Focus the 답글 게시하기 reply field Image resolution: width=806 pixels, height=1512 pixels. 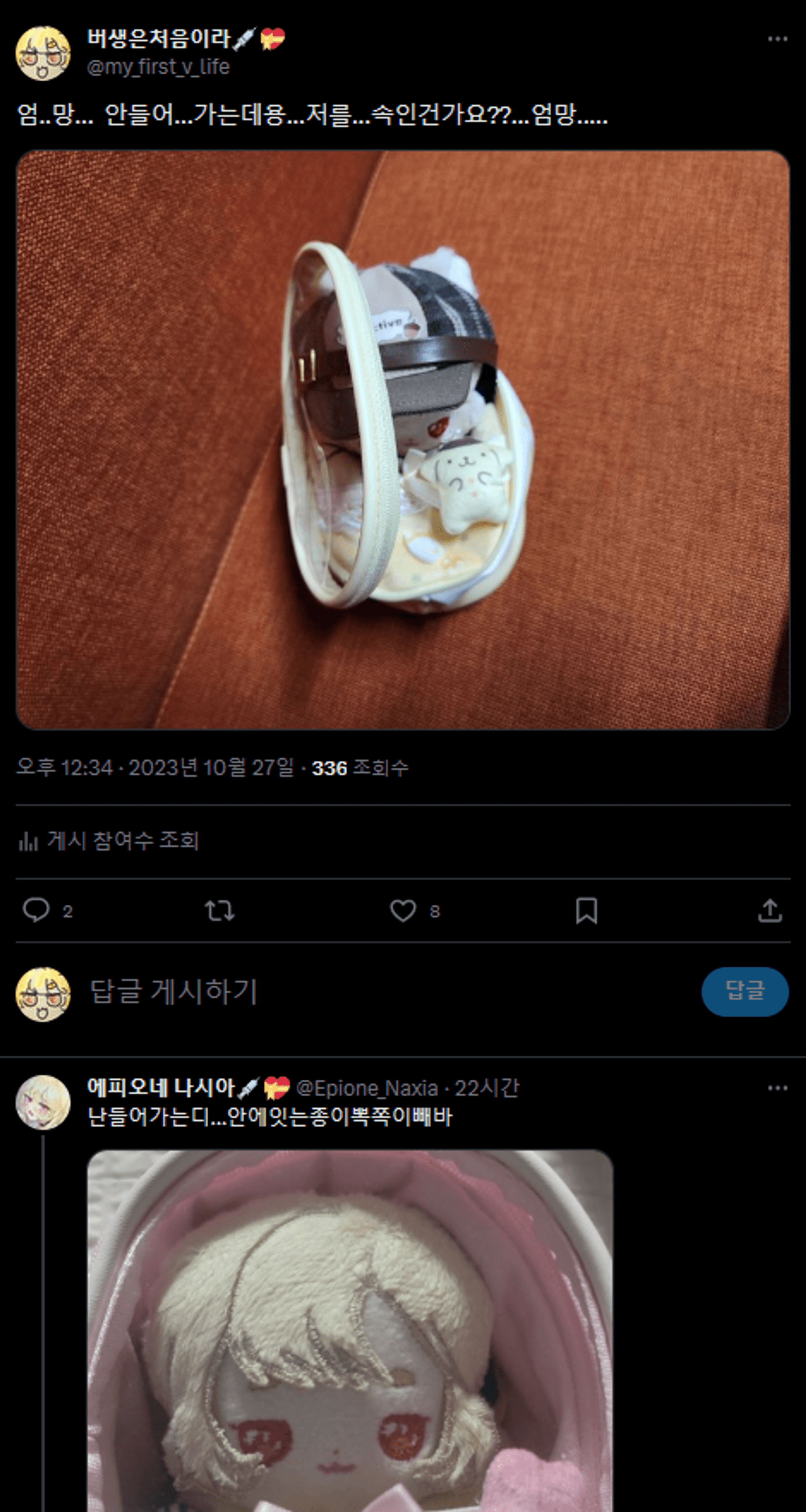click(x=352, y=992)
